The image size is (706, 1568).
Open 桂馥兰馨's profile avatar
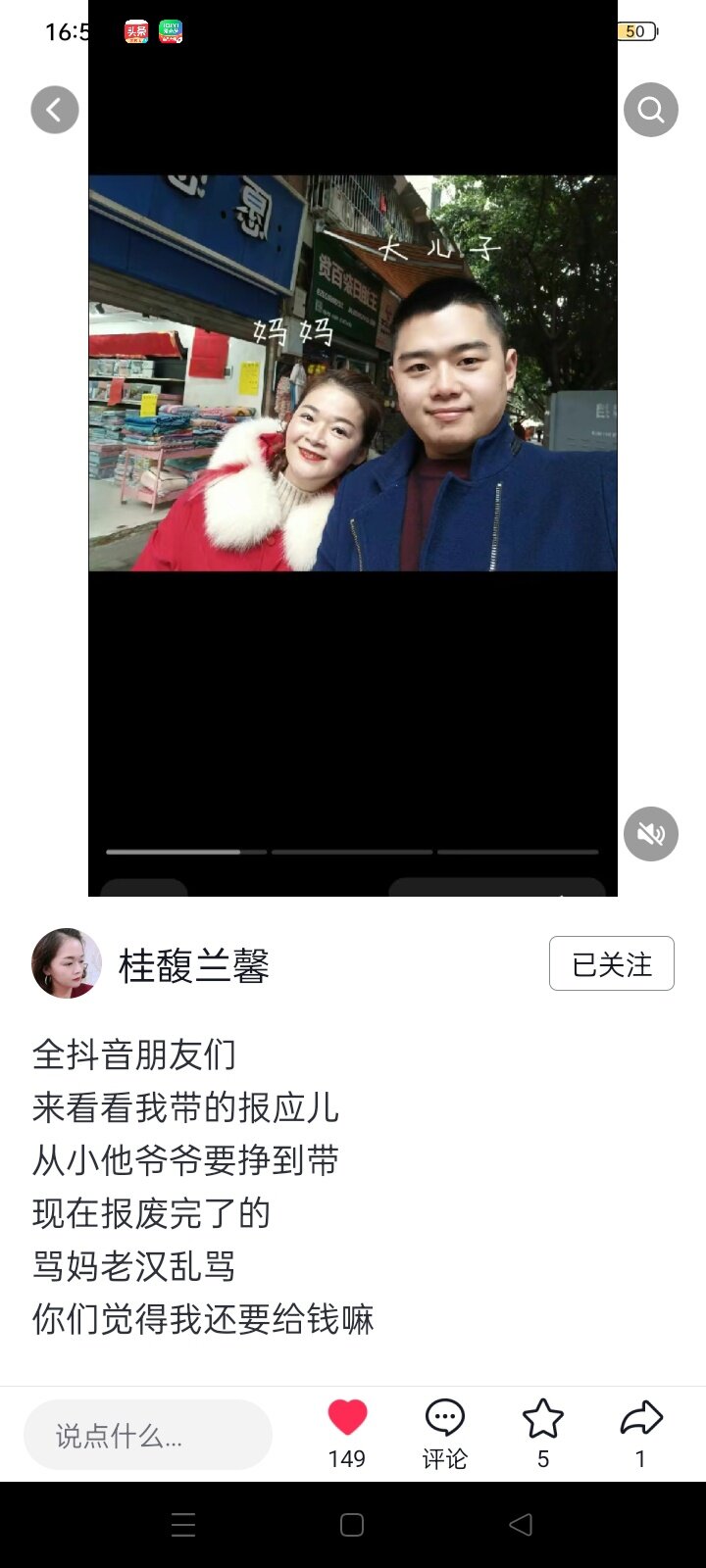67,963
